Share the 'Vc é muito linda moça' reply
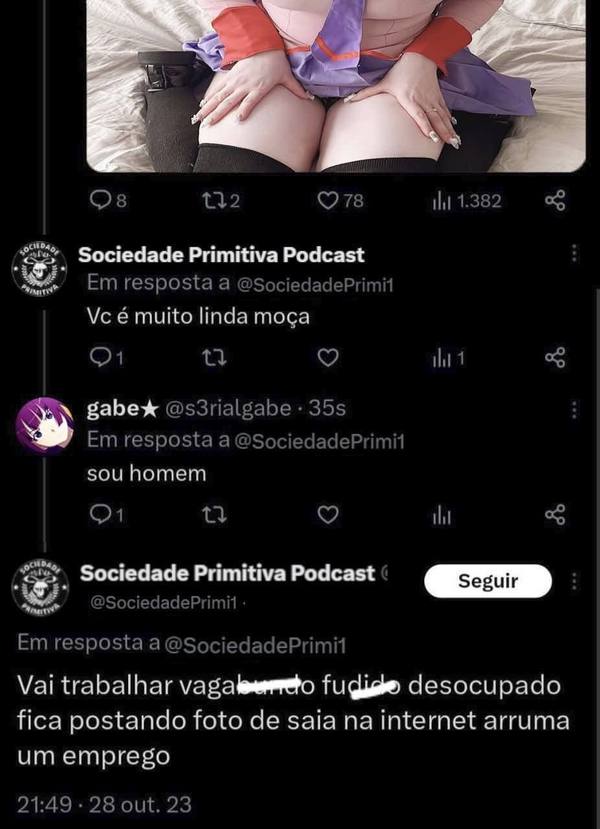Image resolution: width=600 pixels, height=829 pixels. [x=556, y=357]
